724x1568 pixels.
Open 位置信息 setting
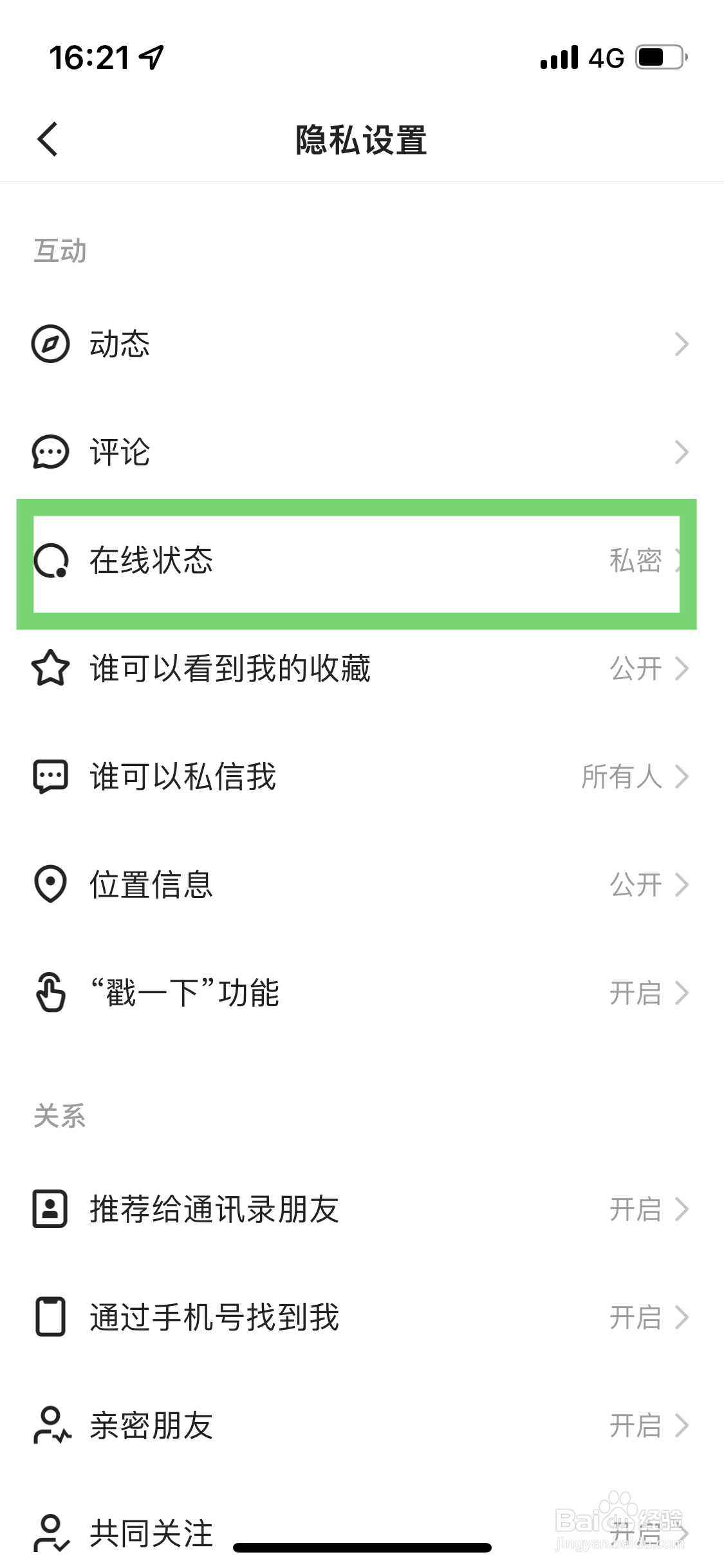pos(362,885)
